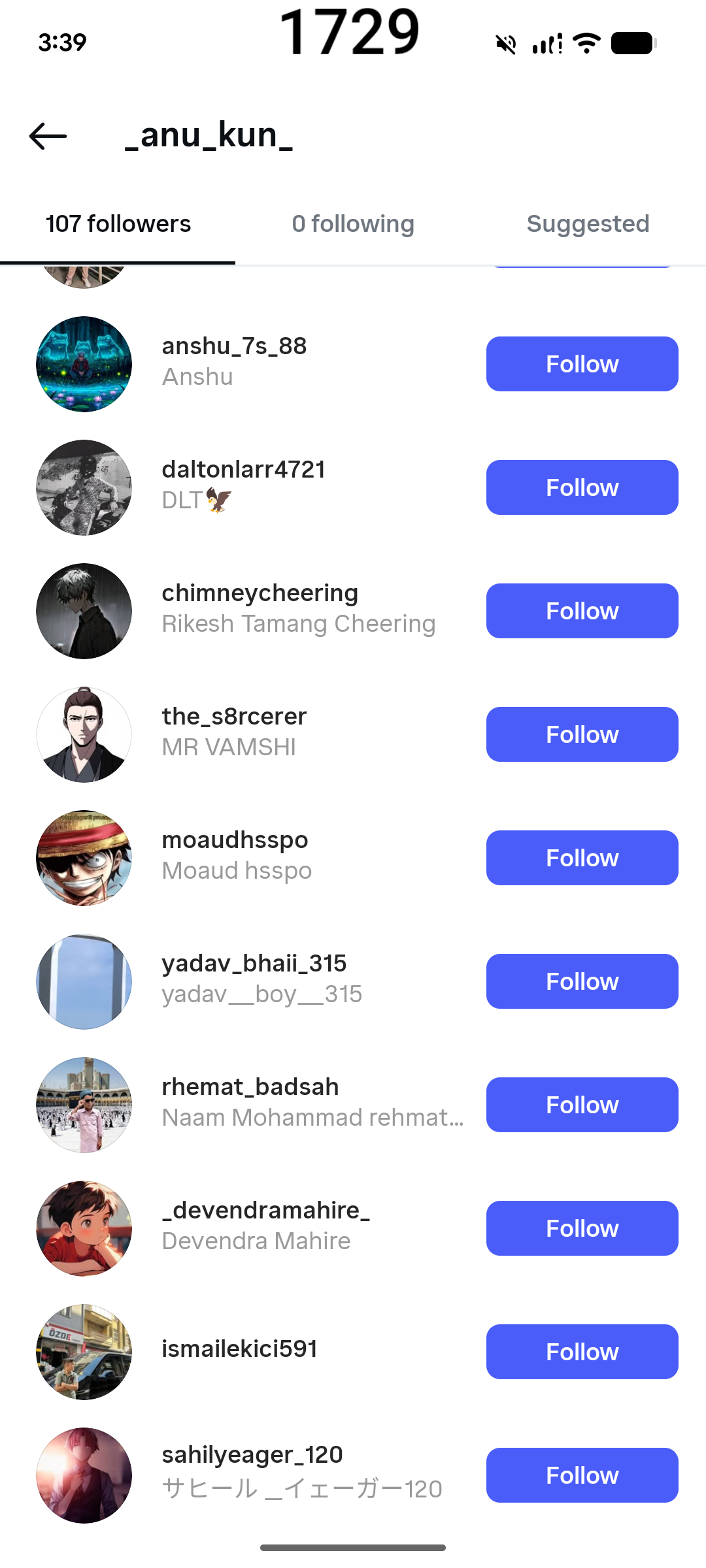
Task: Select the 107 followers tab
Action: click(118, 224)
